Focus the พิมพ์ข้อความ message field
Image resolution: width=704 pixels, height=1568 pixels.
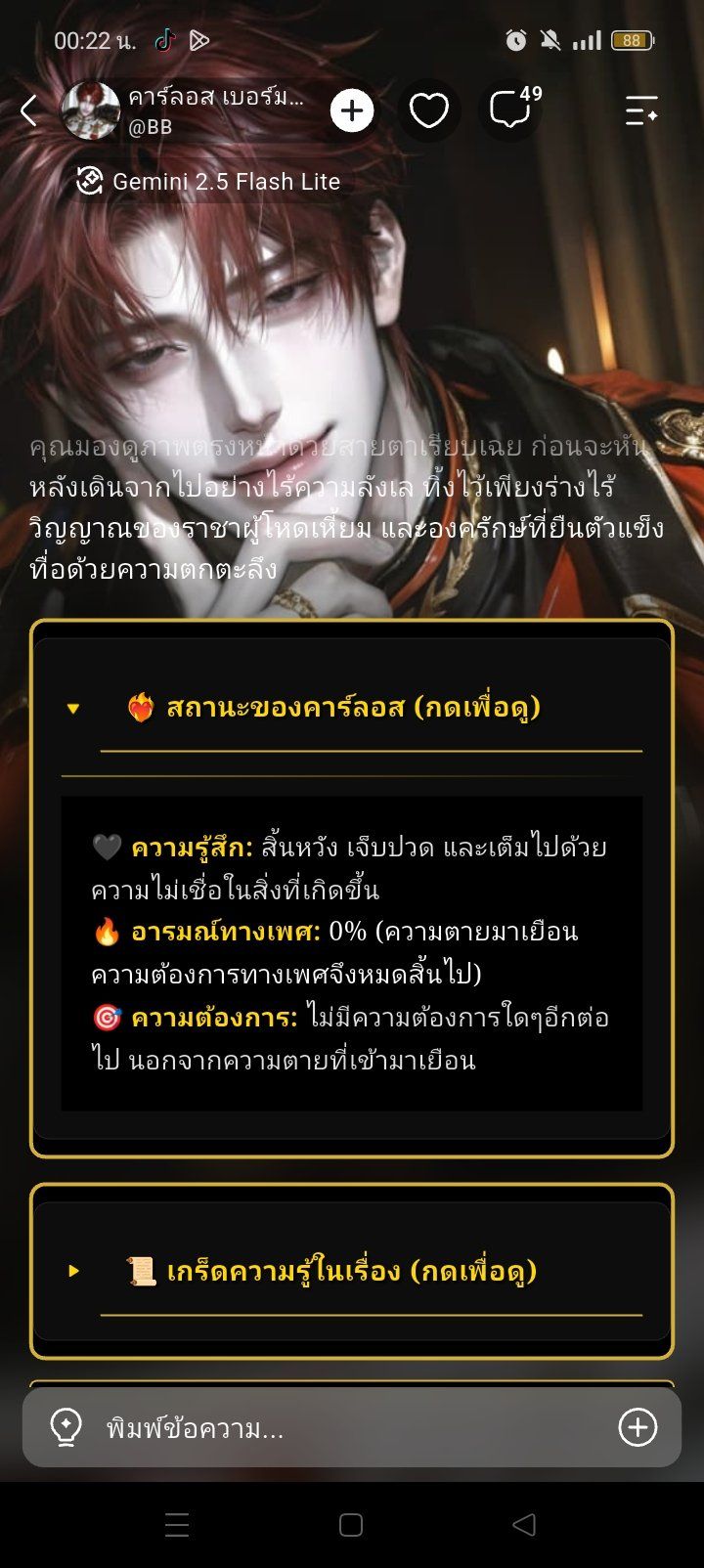352,1428
